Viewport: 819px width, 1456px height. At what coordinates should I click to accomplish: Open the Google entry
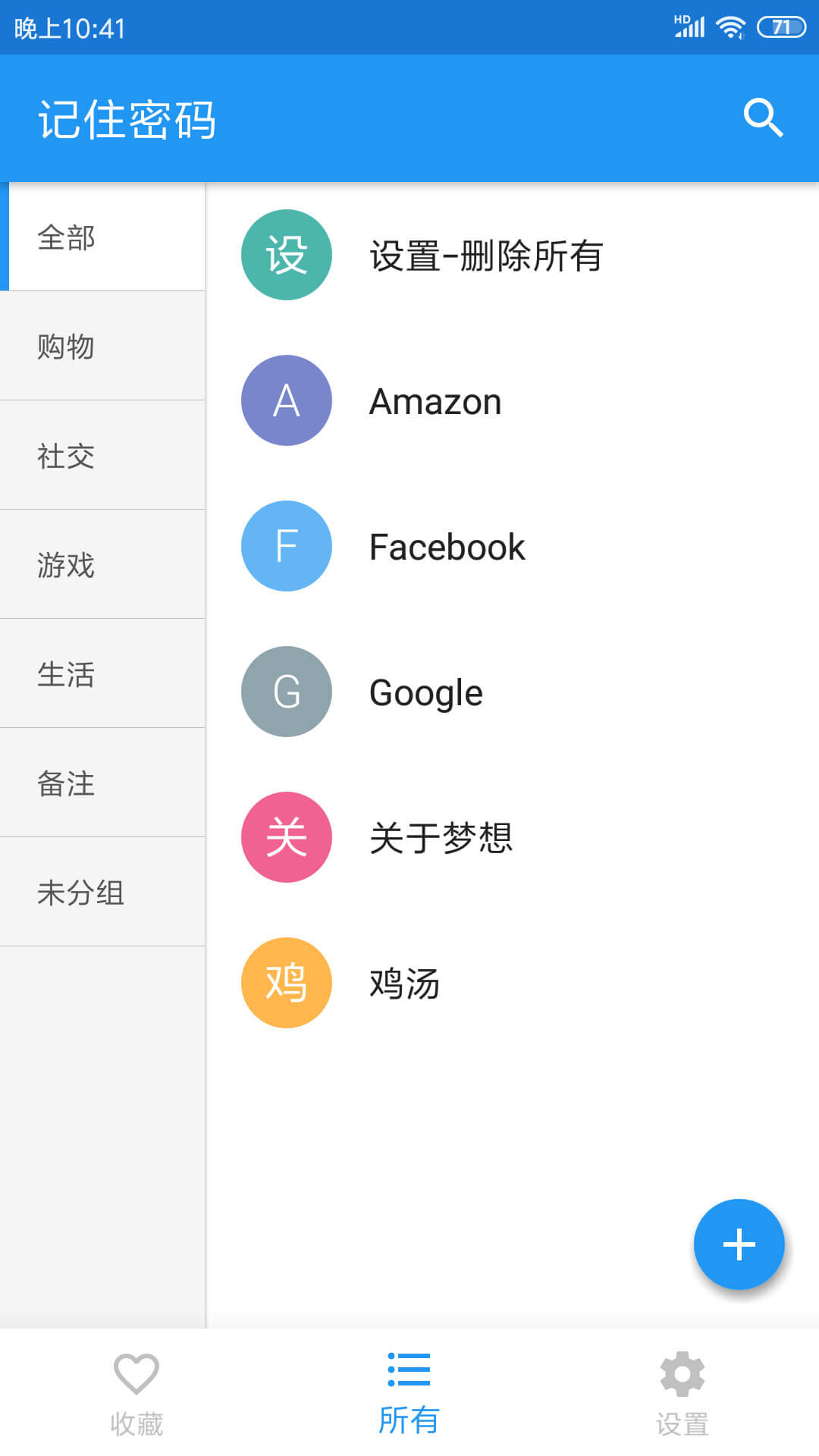(513, 692)
